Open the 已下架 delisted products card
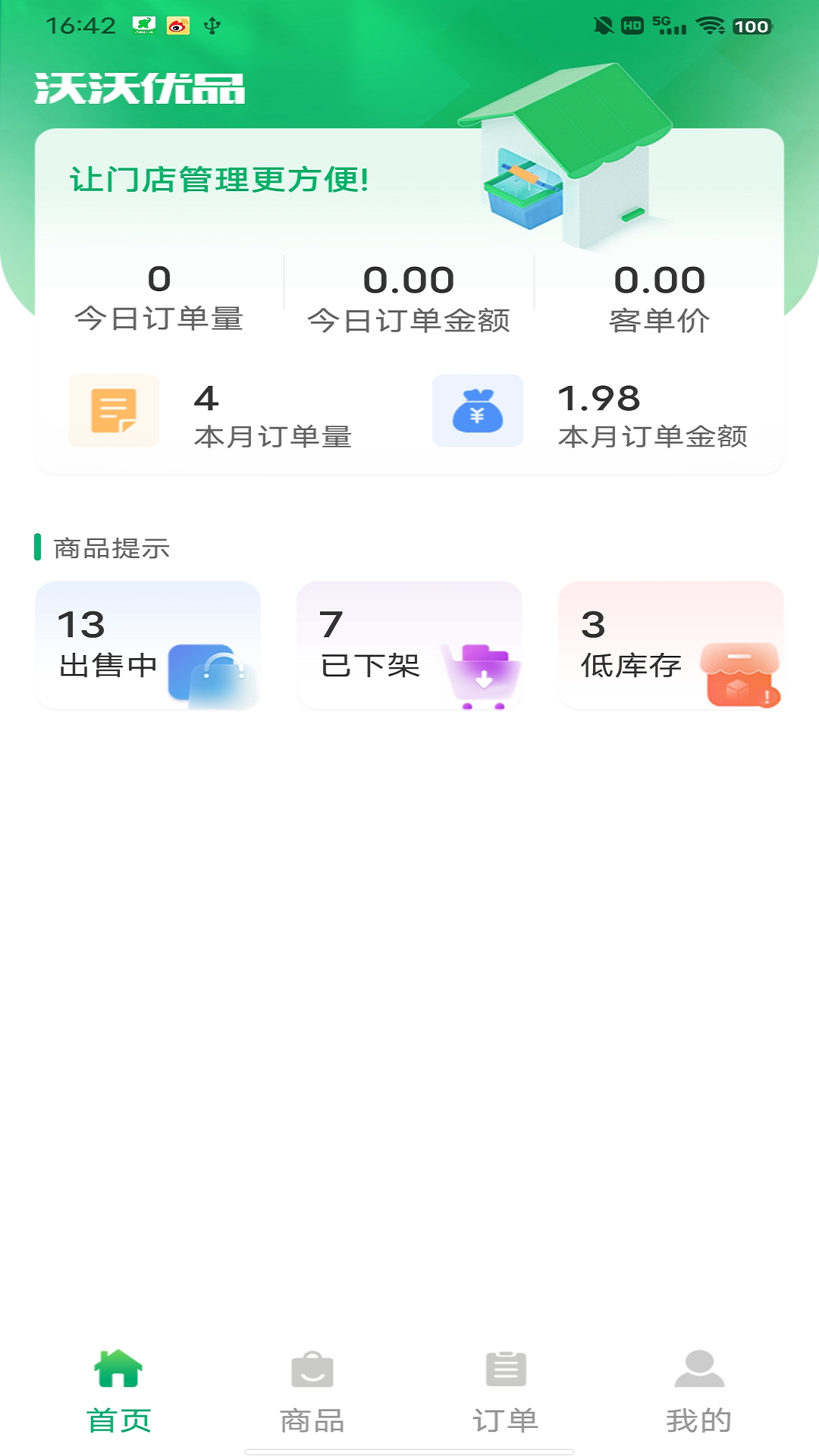This screenshot has height=1456, width=819. click(x=410, y=645)
